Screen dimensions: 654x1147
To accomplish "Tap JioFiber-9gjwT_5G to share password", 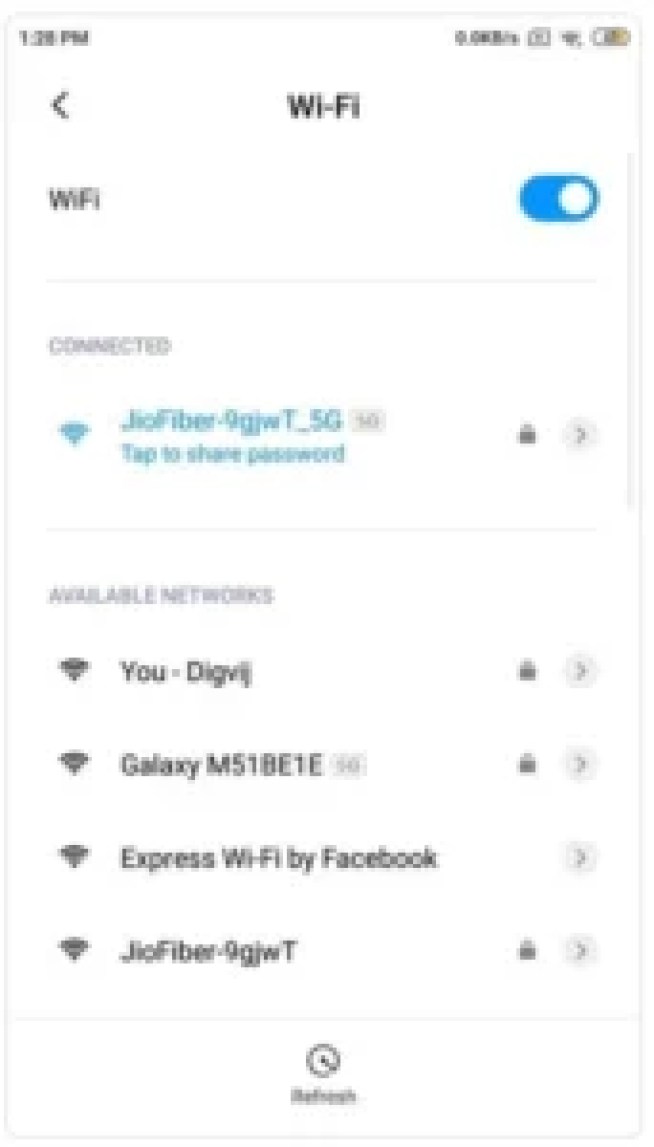I will [x=233, y=436].
